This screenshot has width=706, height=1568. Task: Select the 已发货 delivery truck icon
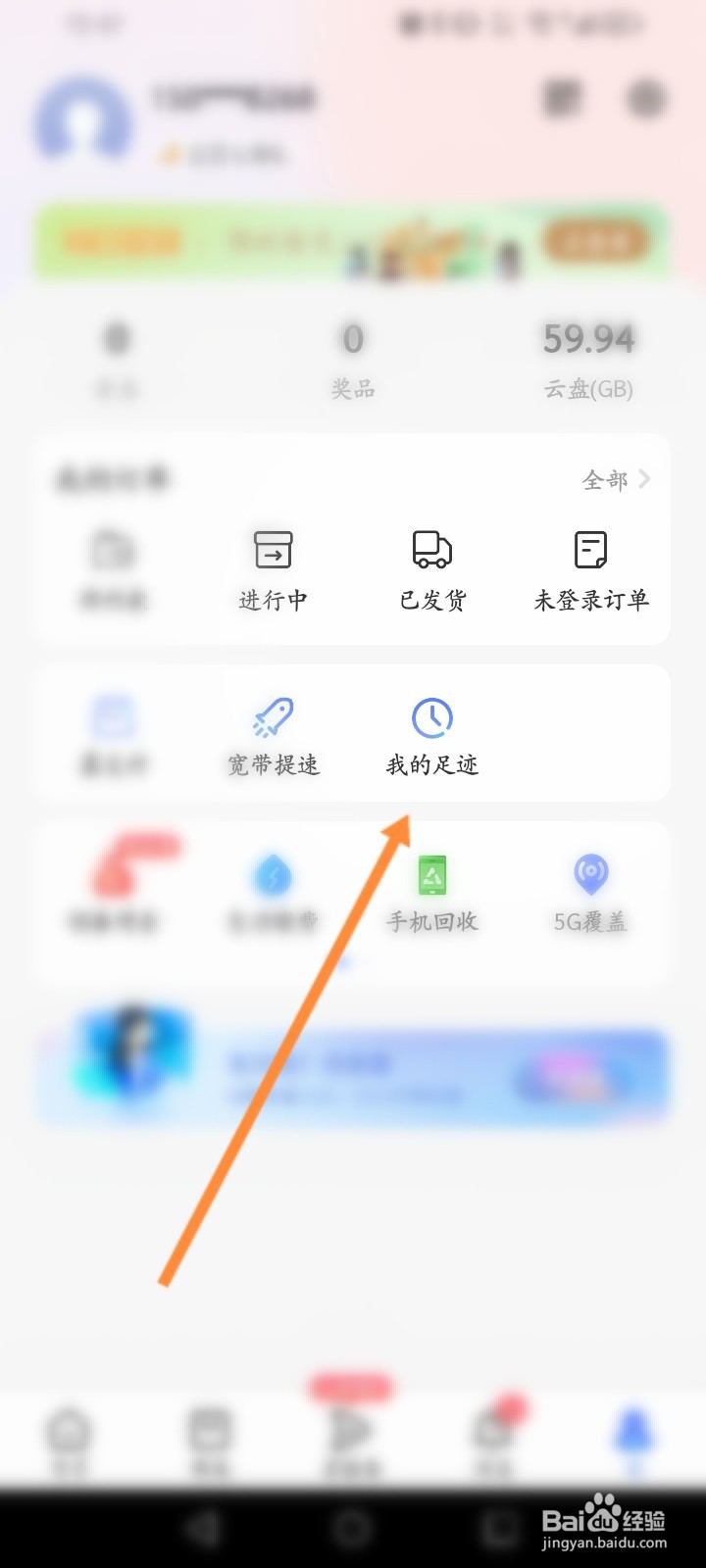(431, 551)
